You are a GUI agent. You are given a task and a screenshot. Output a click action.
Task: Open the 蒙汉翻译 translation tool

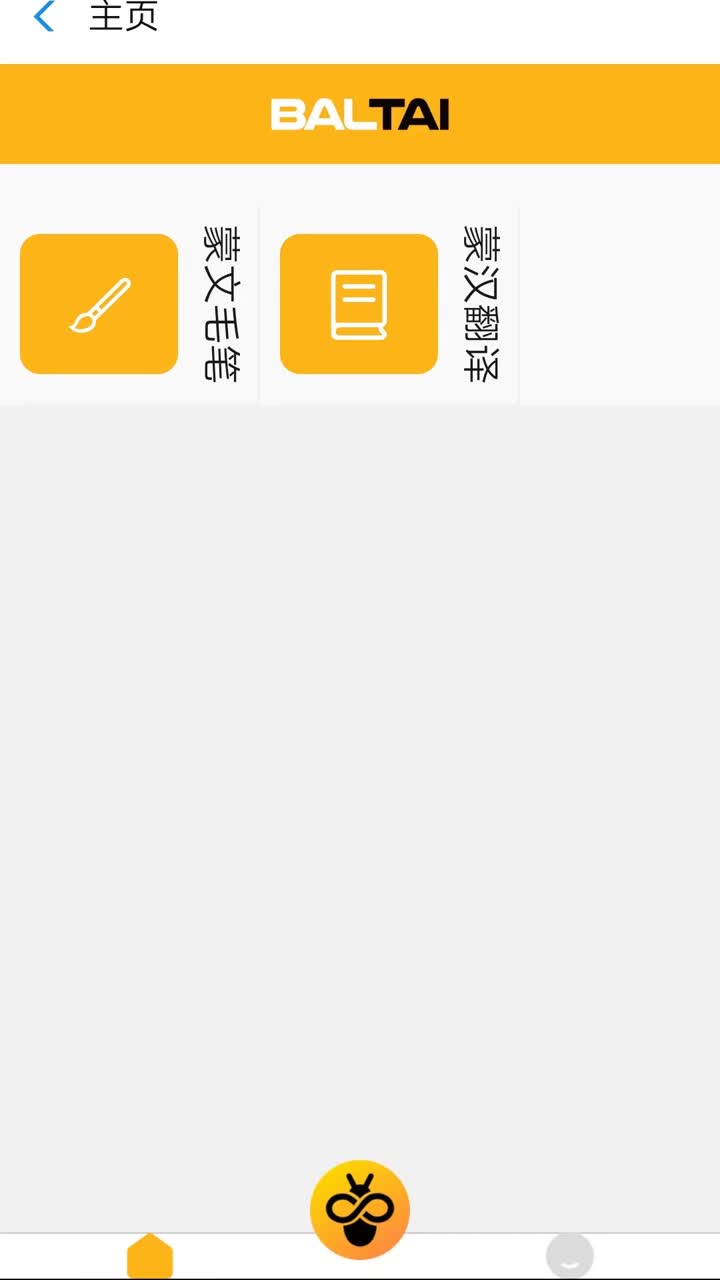coord(359,304)
